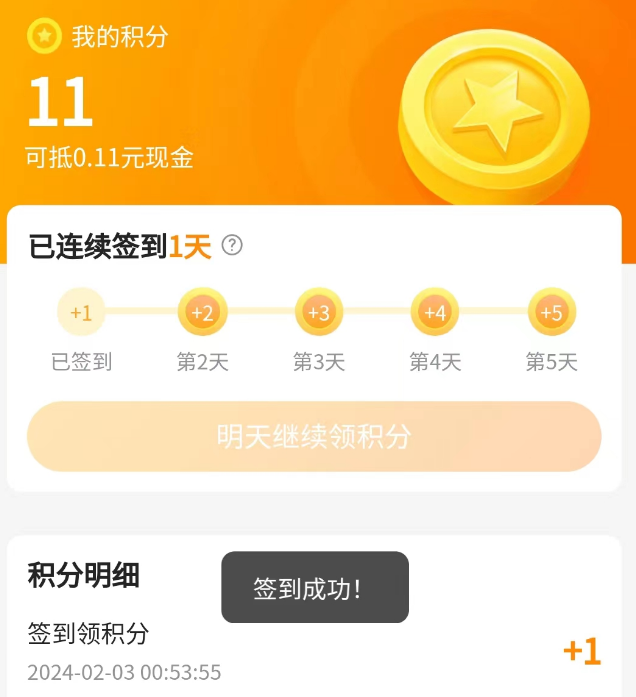The width and height of the screenshot is (636, 697).
Task: Tap the 明天继续领积分 button
Action: (314, 437)
